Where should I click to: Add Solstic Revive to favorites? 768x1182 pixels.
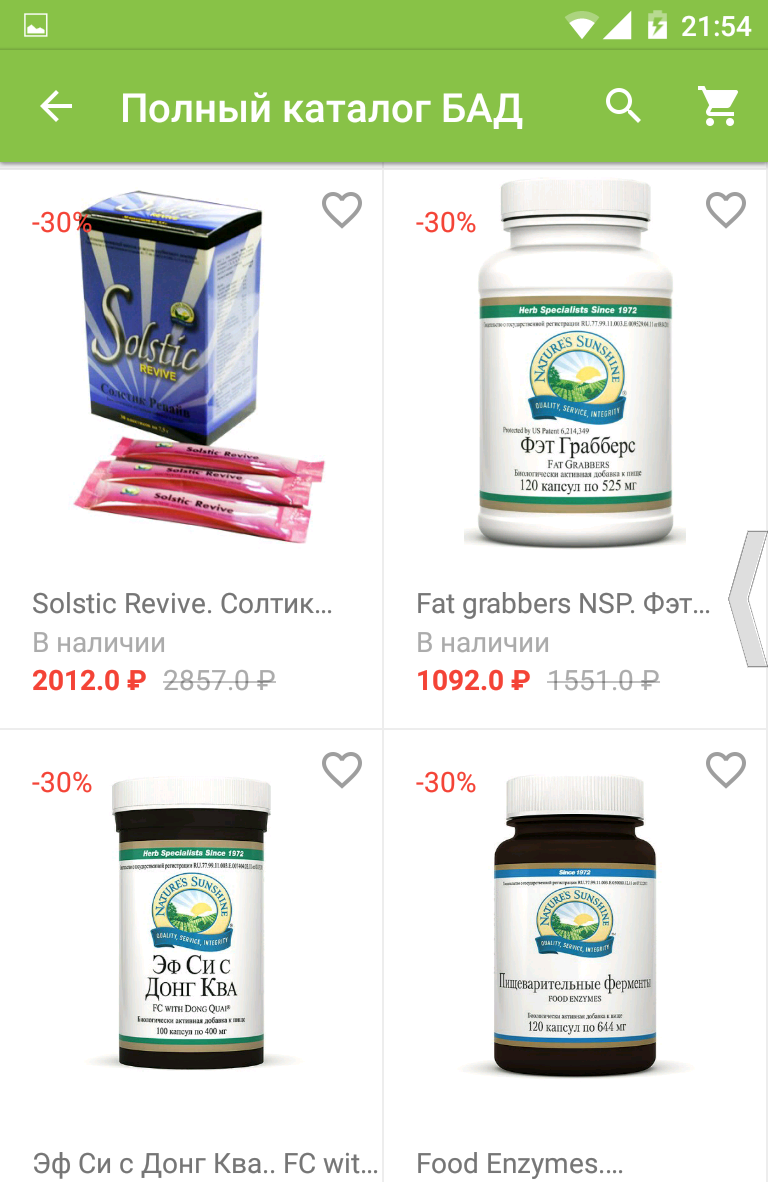coord(342,210)
